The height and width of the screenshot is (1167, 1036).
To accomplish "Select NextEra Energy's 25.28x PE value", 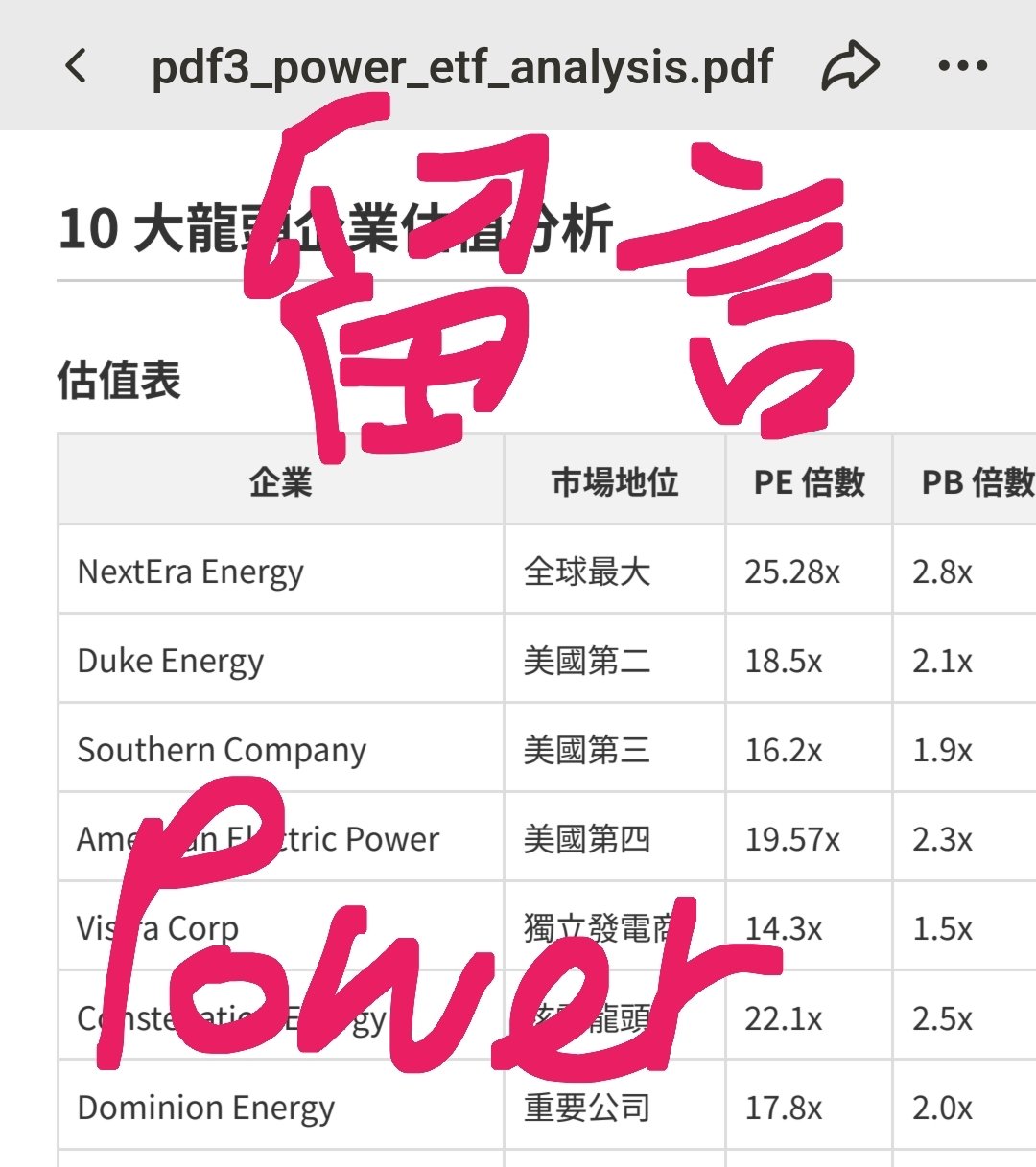I will click(806, 572).
